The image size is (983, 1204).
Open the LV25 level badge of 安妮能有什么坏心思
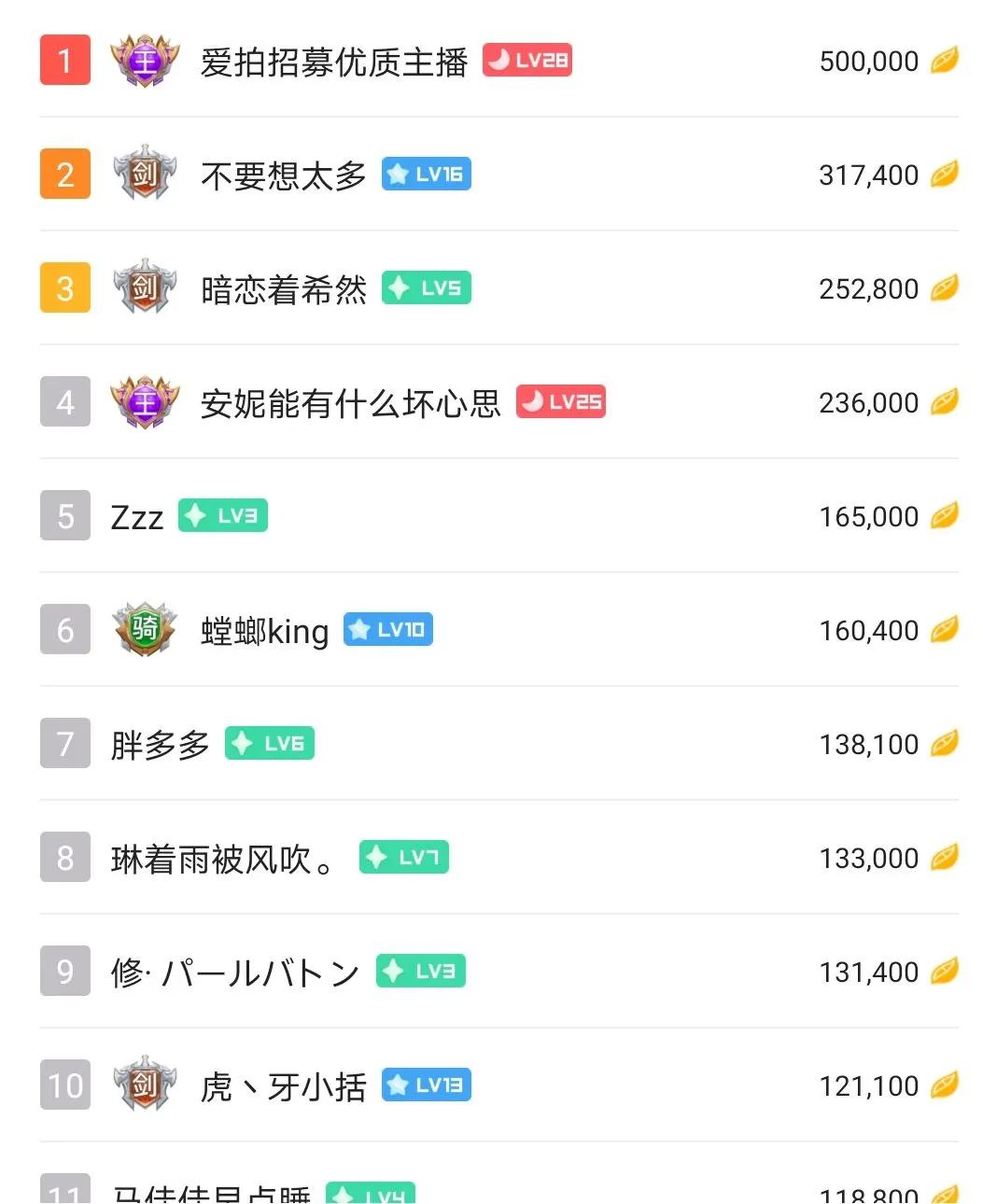click(560, 401)
